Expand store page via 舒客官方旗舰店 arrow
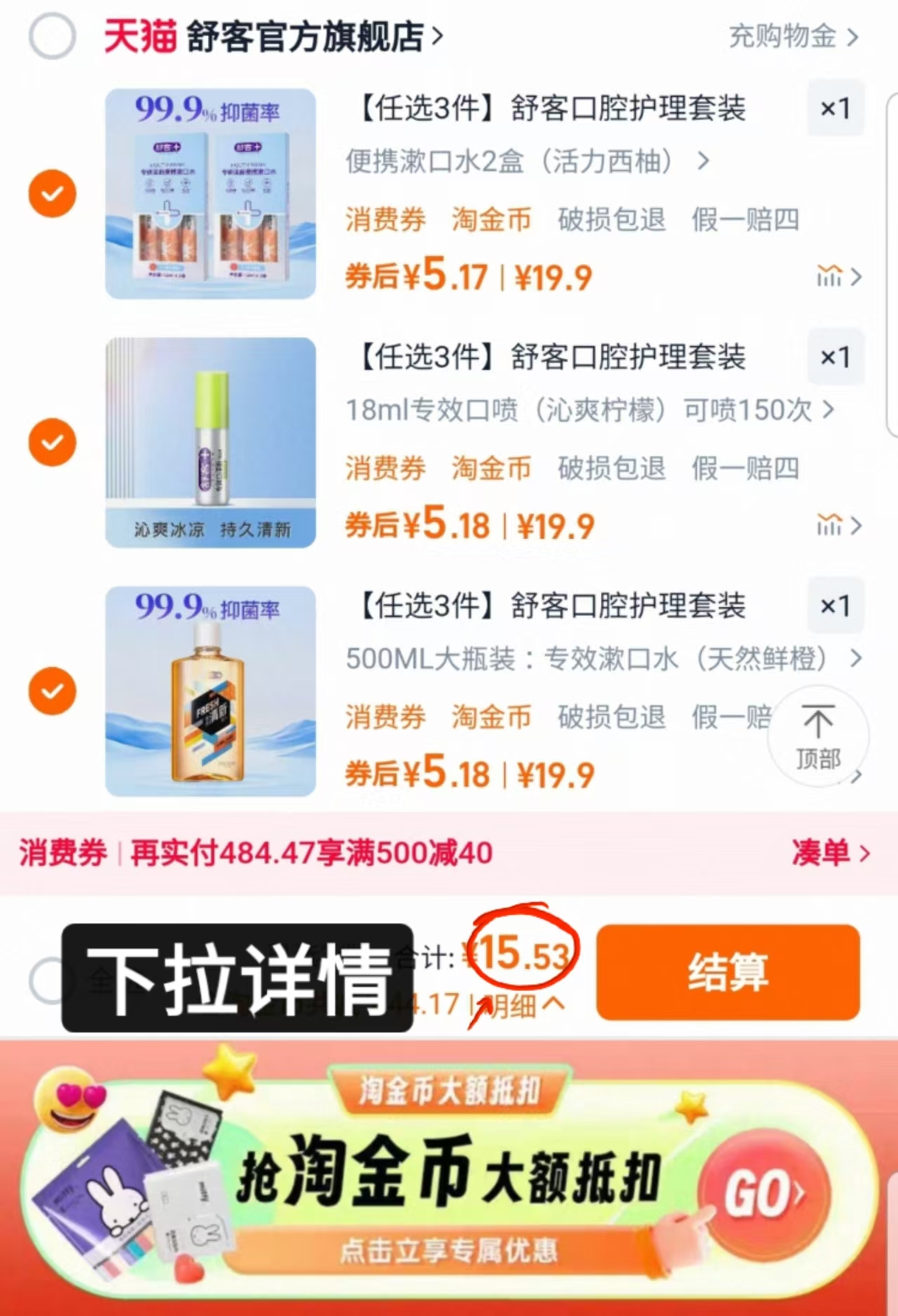 click(437, 36)
